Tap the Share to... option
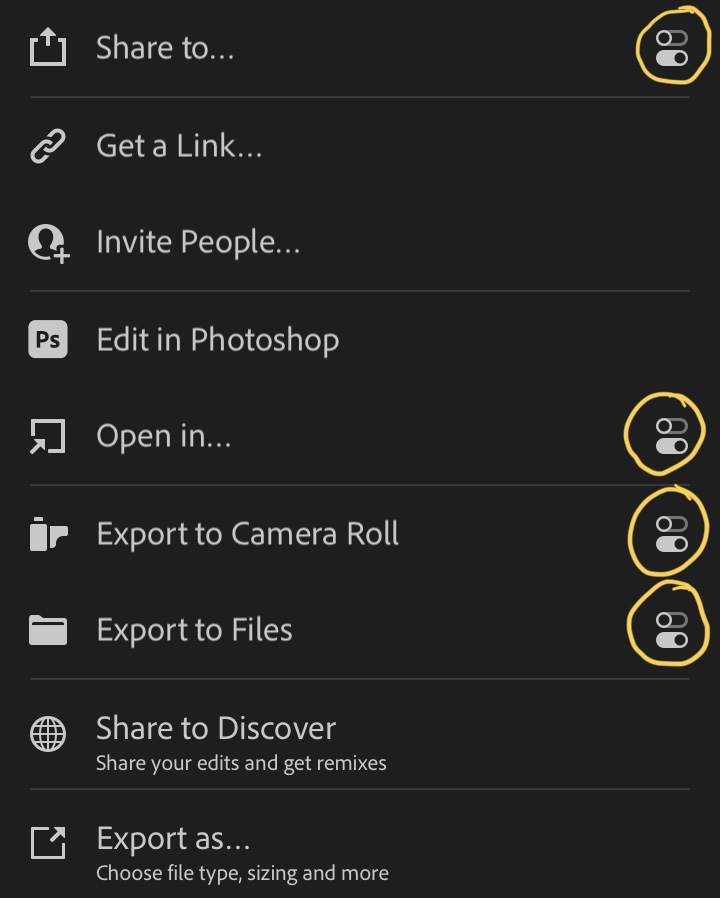This screenshot has height=898, width=720. (165, 48)
